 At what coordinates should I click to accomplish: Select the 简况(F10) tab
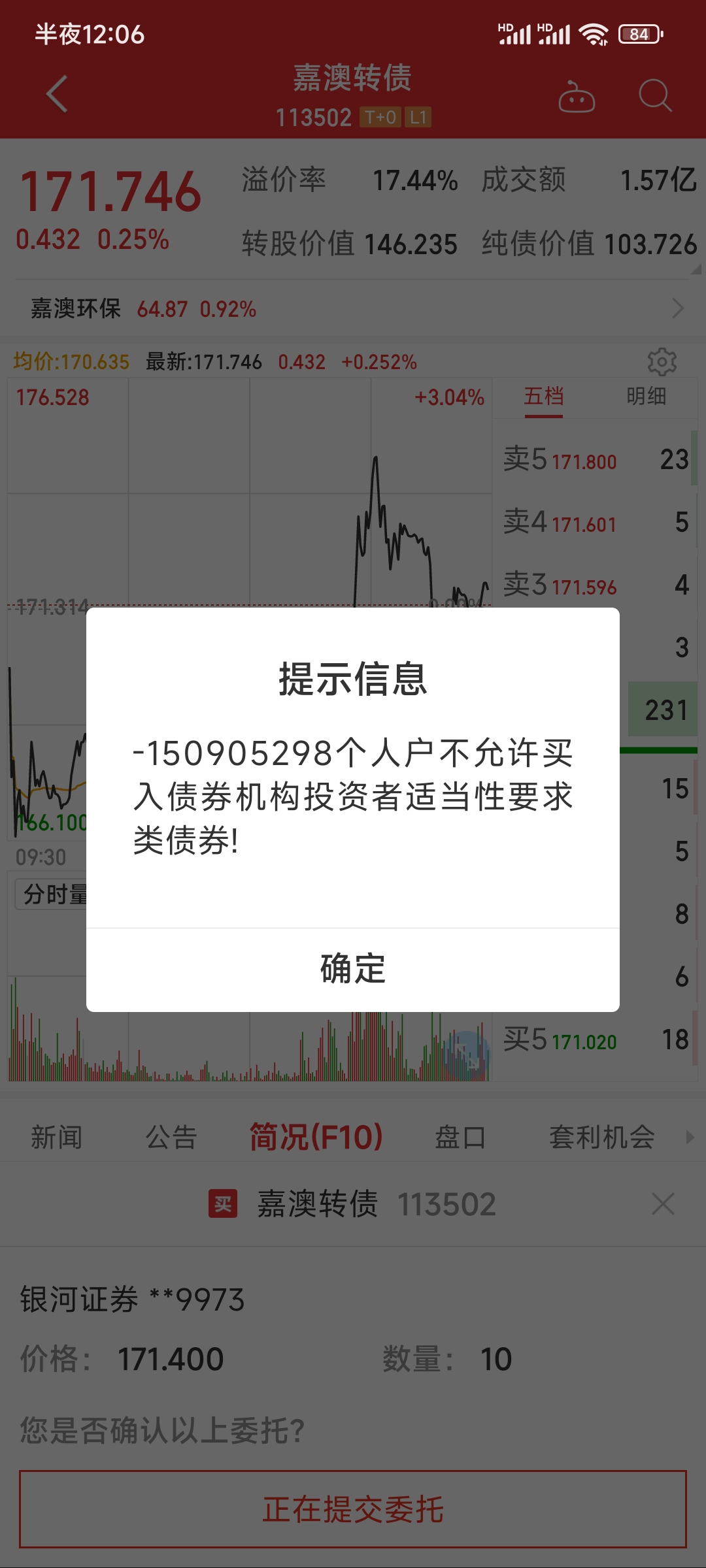(316, 1137)
